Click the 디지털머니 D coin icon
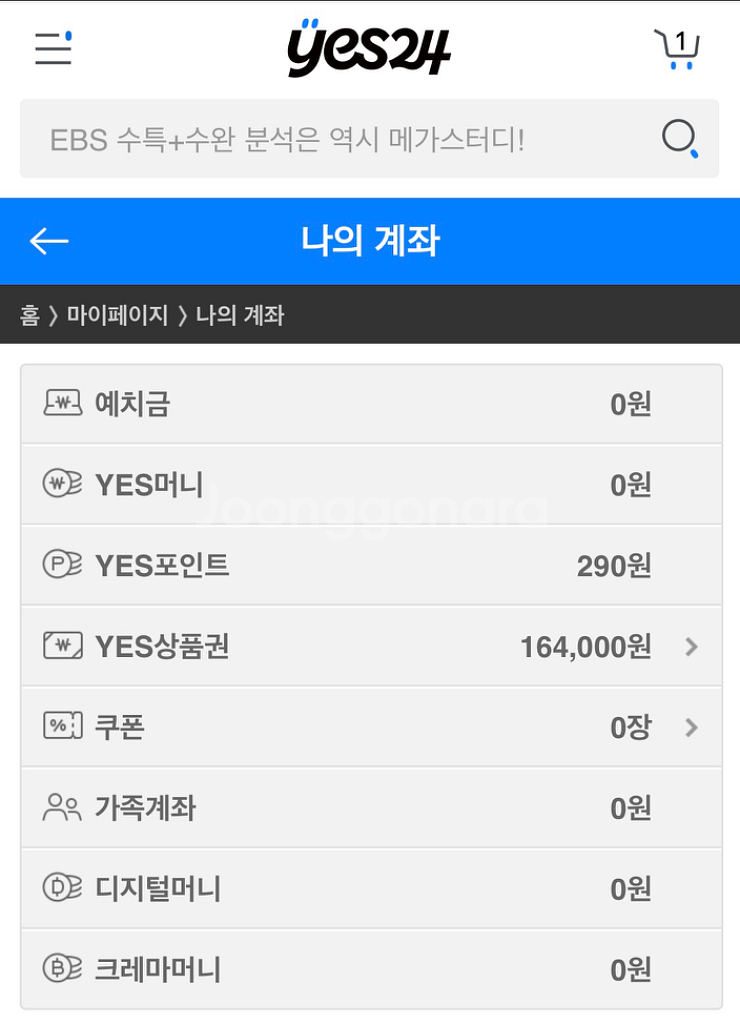Image resolution: width=740 pixels, height=1024 pixels. 61,888
